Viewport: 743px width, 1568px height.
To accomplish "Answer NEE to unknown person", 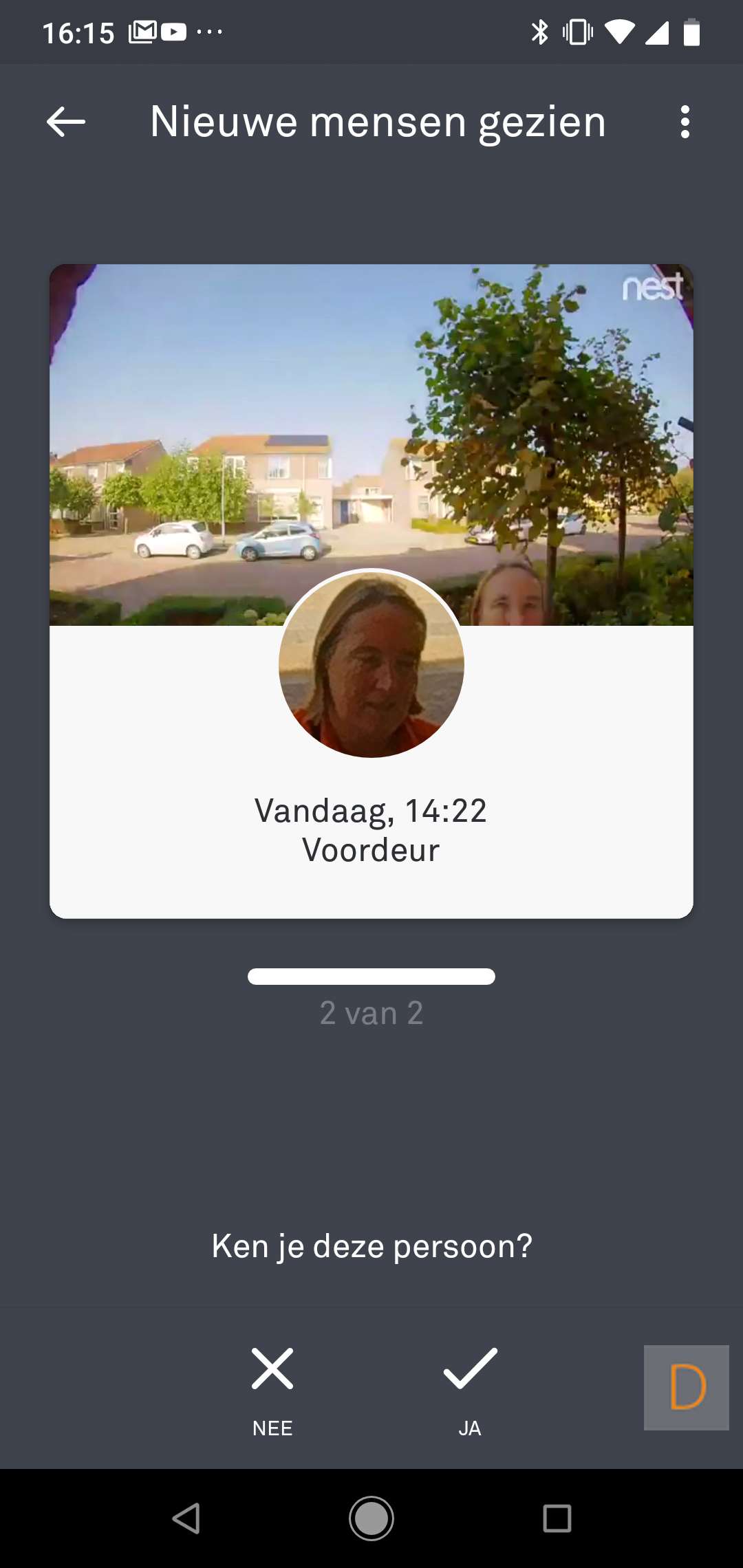I will click(272, 1390).
